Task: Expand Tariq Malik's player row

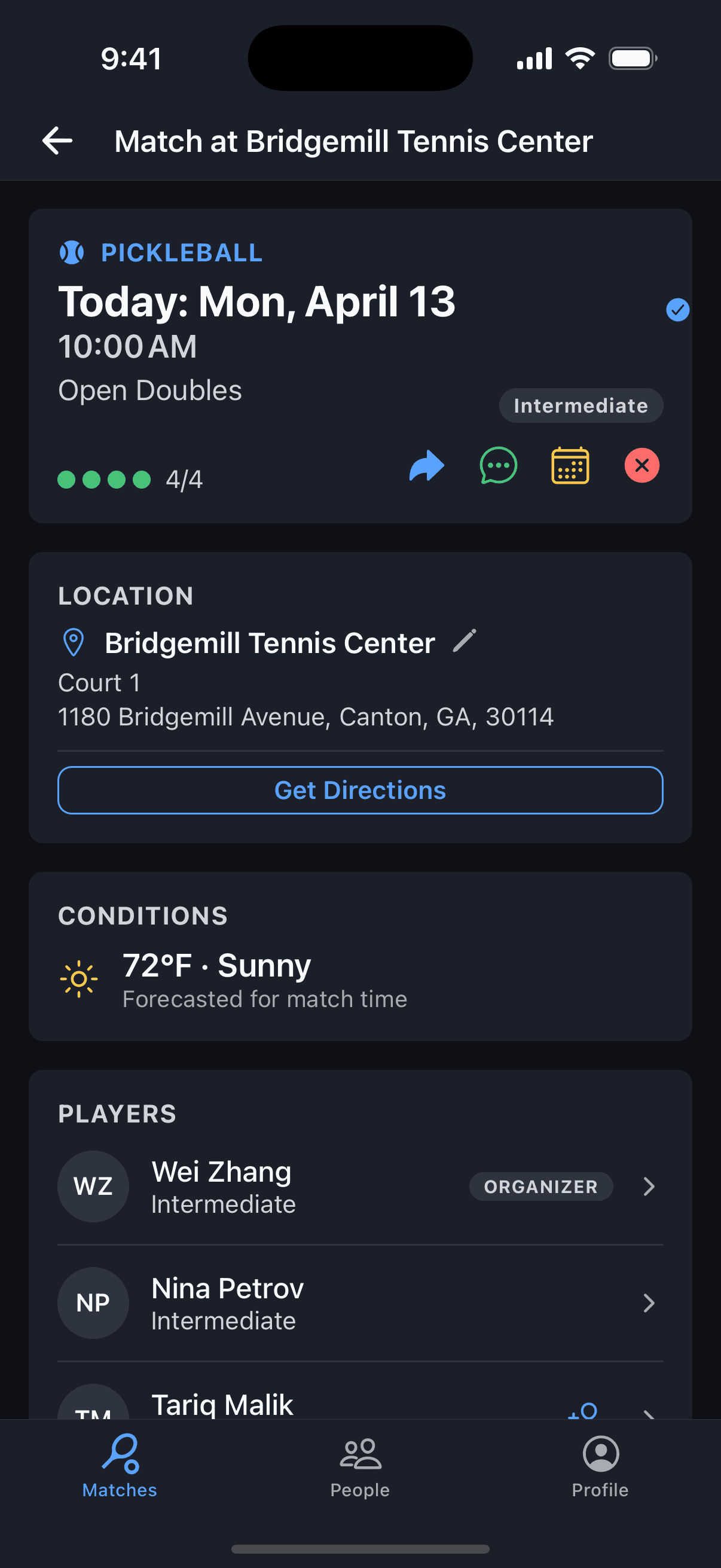Action: pos(650,1412)
